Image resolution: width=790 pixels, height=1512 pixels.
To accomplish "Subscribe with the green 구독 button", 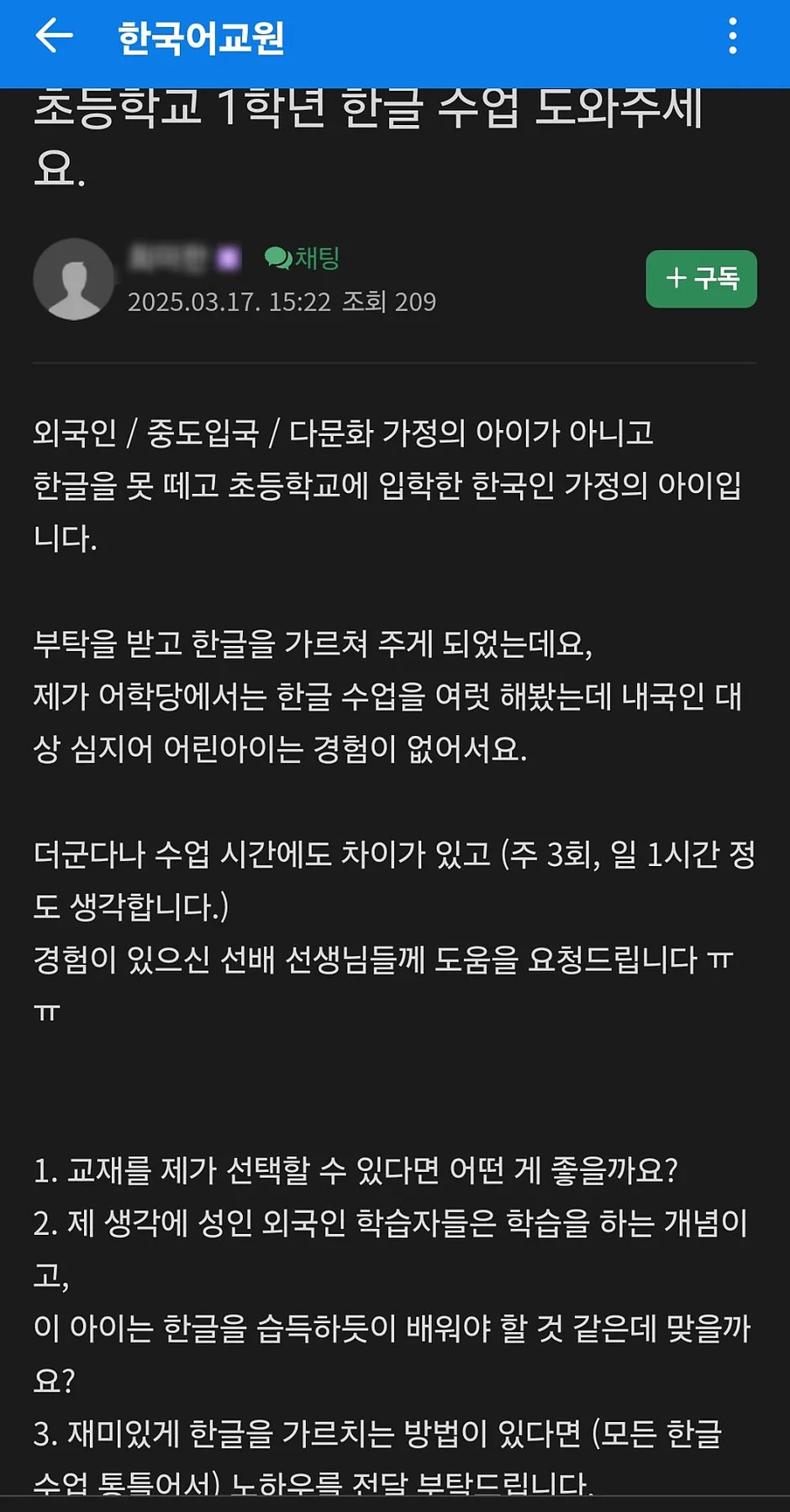I will [x=701, y=279].
